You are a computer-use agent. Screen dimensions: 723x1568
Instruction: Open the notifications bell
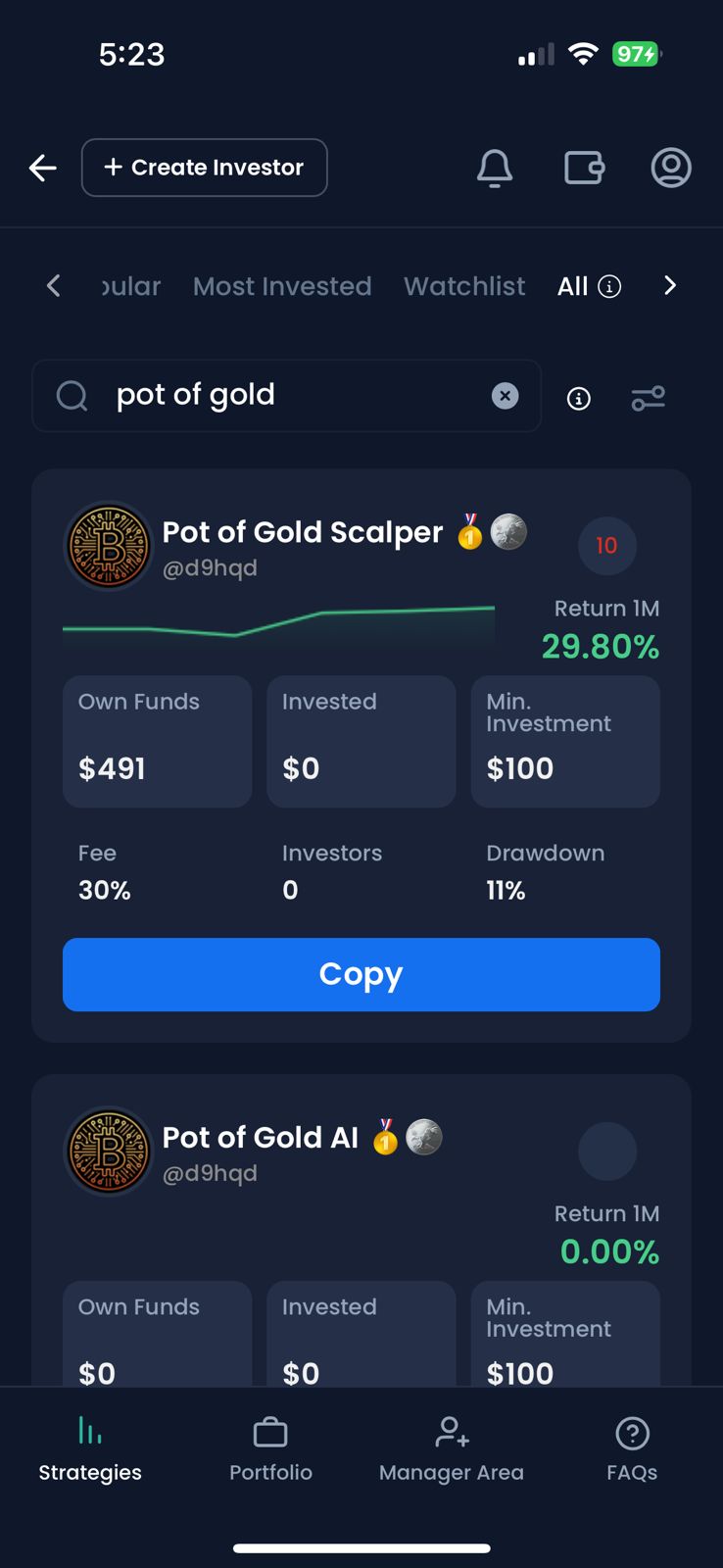495,168
